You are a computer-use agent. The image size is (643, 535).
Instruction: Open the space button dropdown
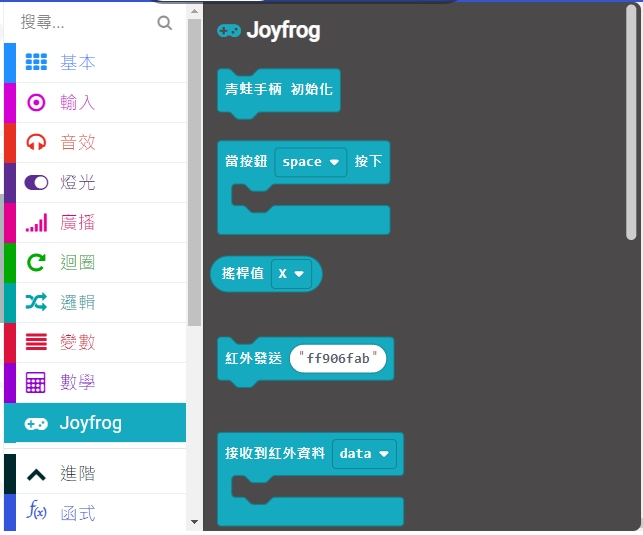coord(311,162)
